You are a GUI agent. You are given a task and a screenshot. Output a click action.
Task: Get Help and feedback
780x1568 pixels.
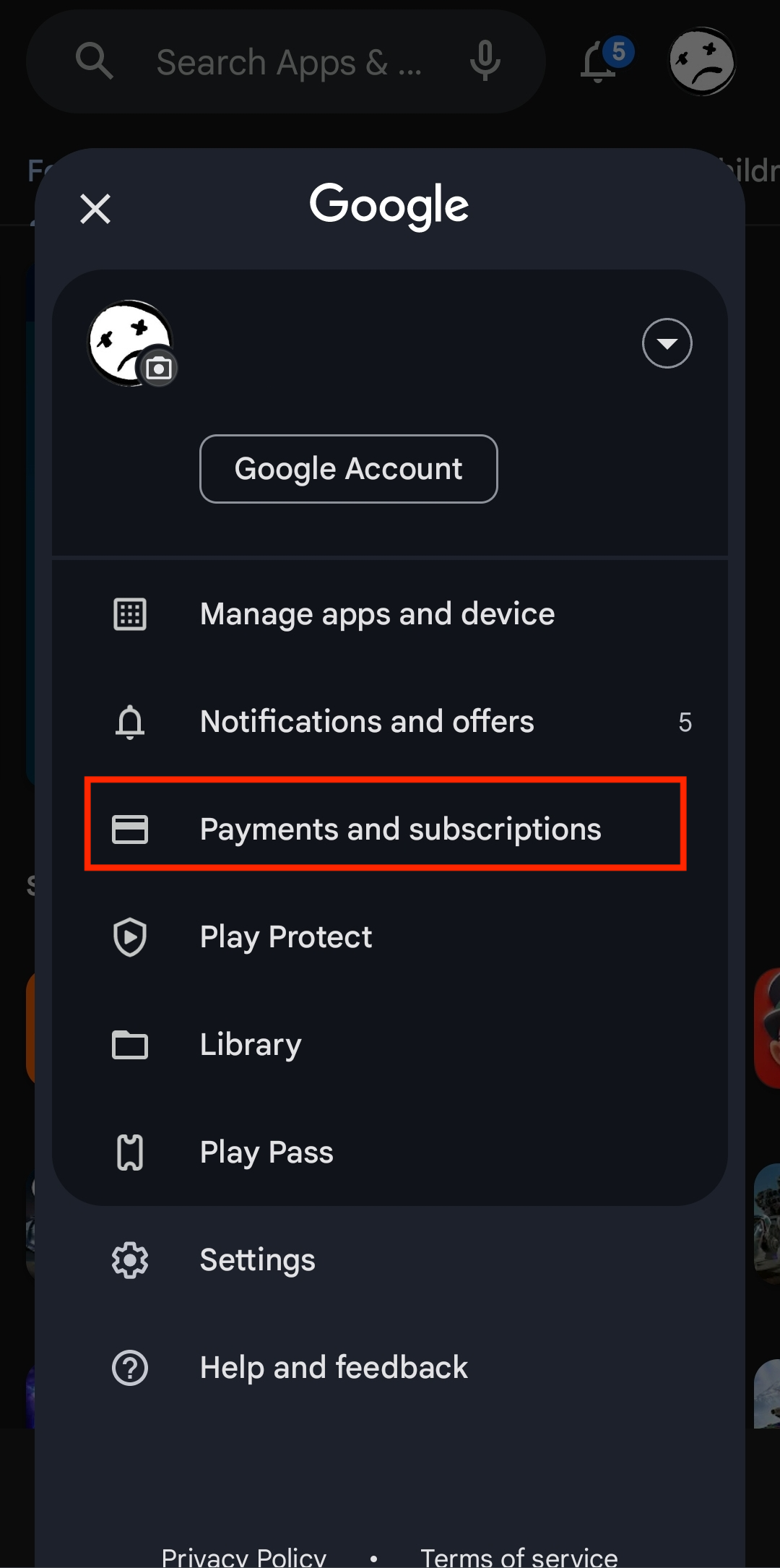click(334, 1368)
